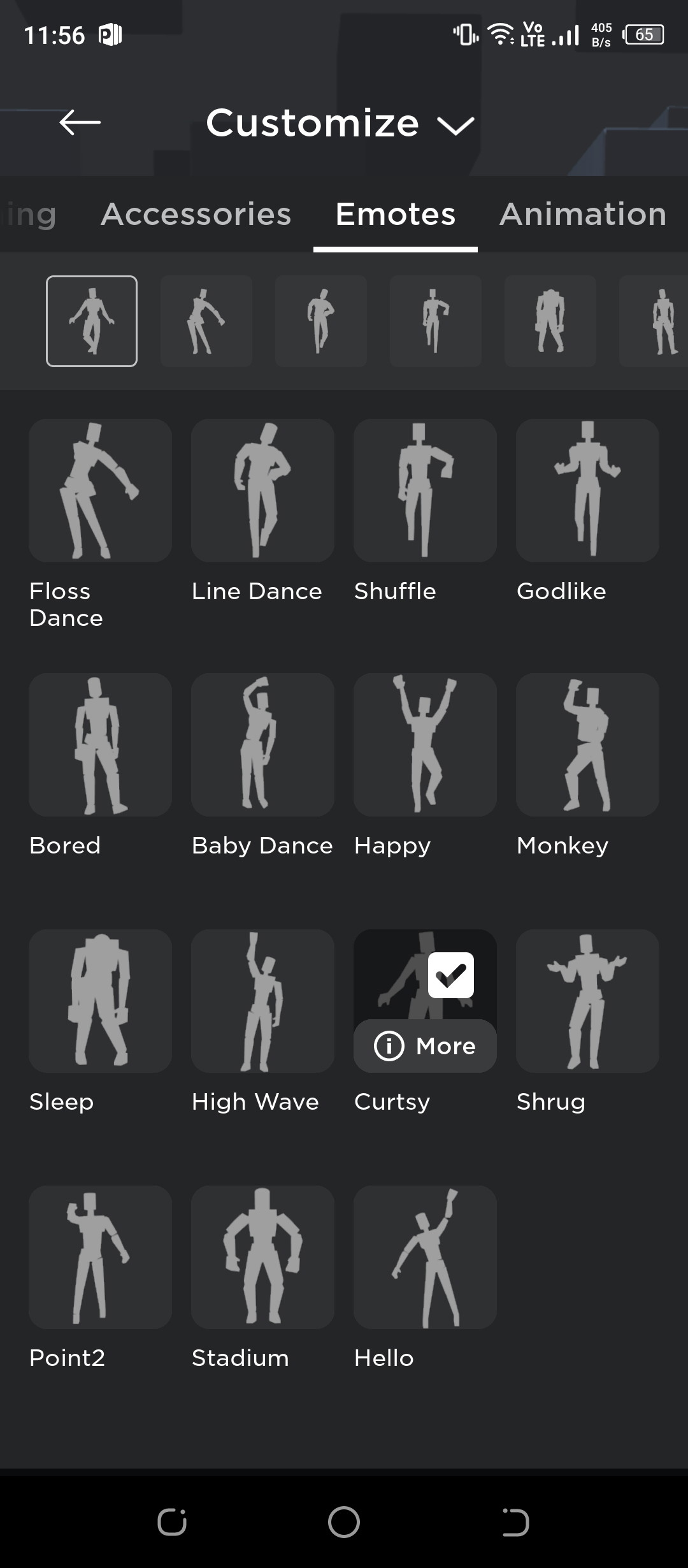This screenshot has width=688, height=1568.
Task: Select the Floss Dance emote
Action: click(100, 490)
